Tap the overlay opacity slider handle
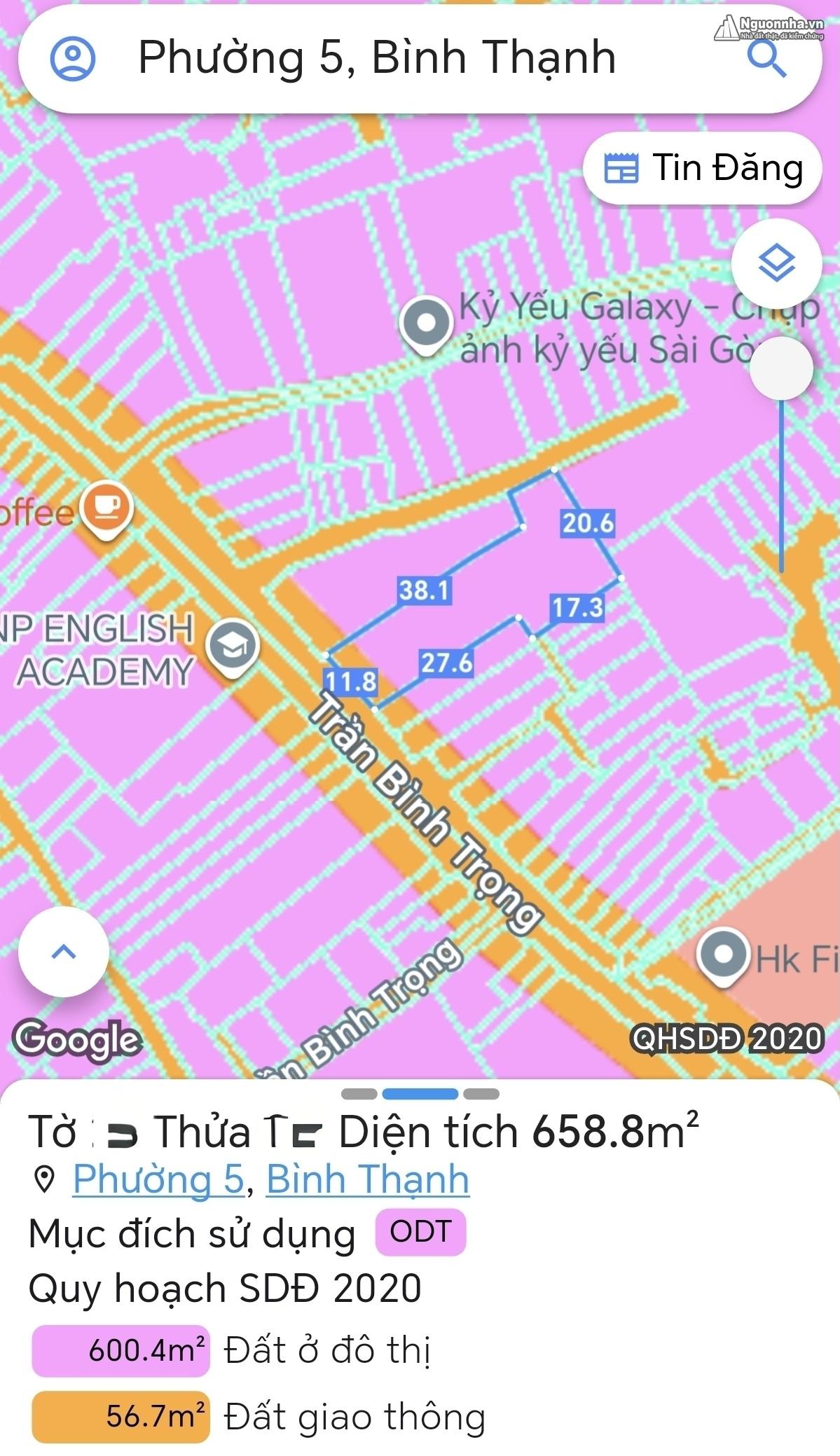Image resolution: width=840 pixels, height=1456 pixels. click(x=781, y=368)
